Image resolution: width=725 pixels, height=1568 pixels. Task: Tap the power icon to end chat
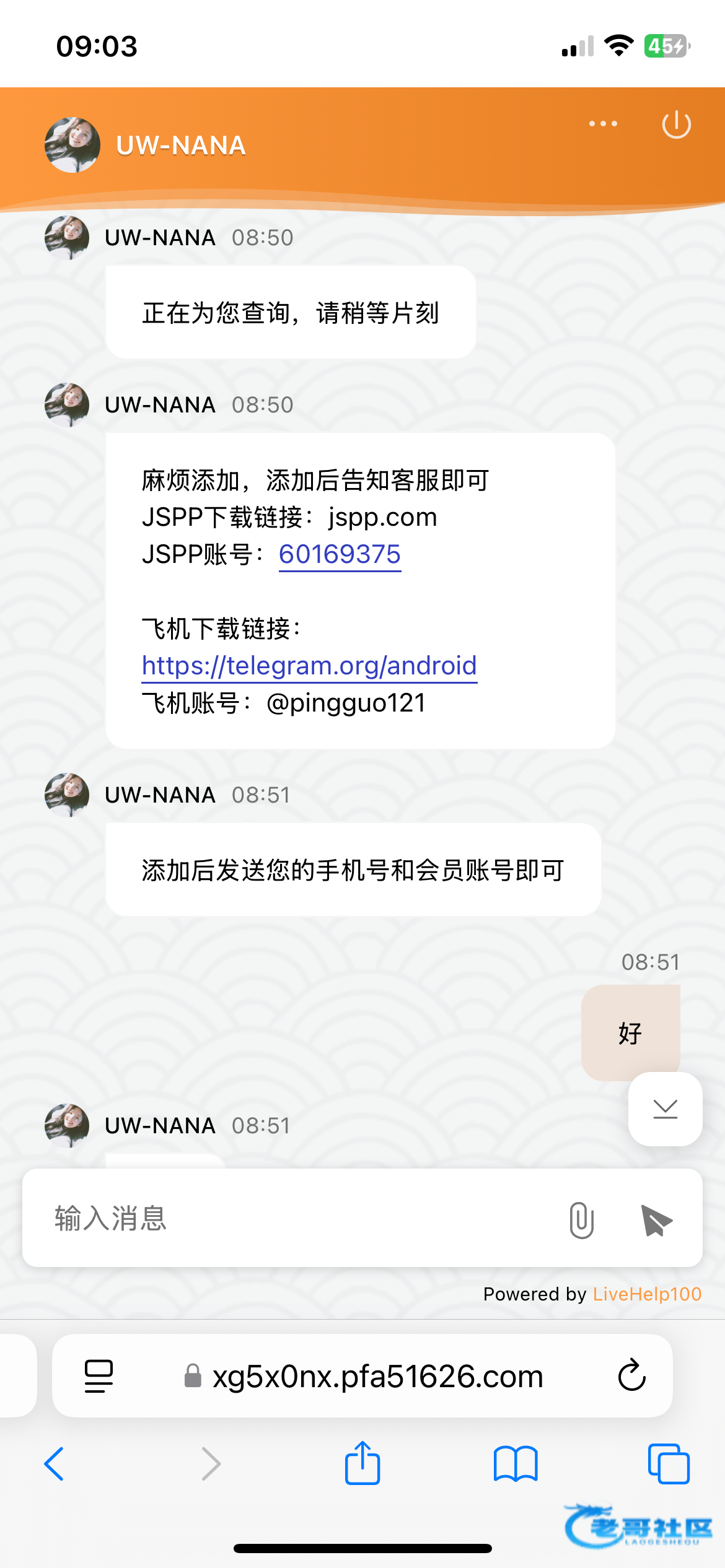point(676,124)
